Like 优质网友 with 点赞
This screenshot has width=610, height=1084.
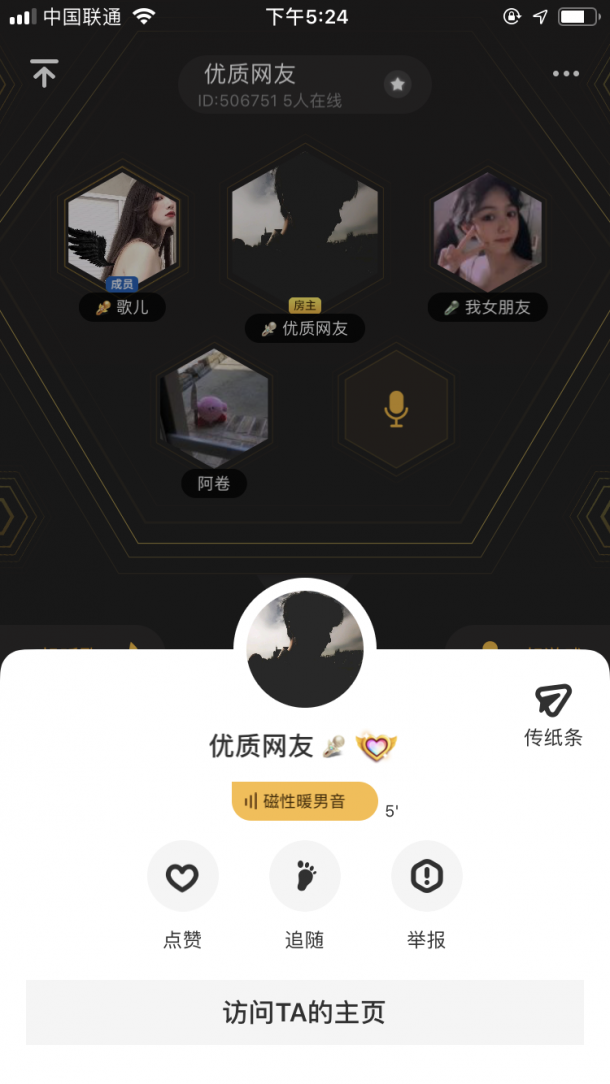pyautogui.click(x=182, y=877)
